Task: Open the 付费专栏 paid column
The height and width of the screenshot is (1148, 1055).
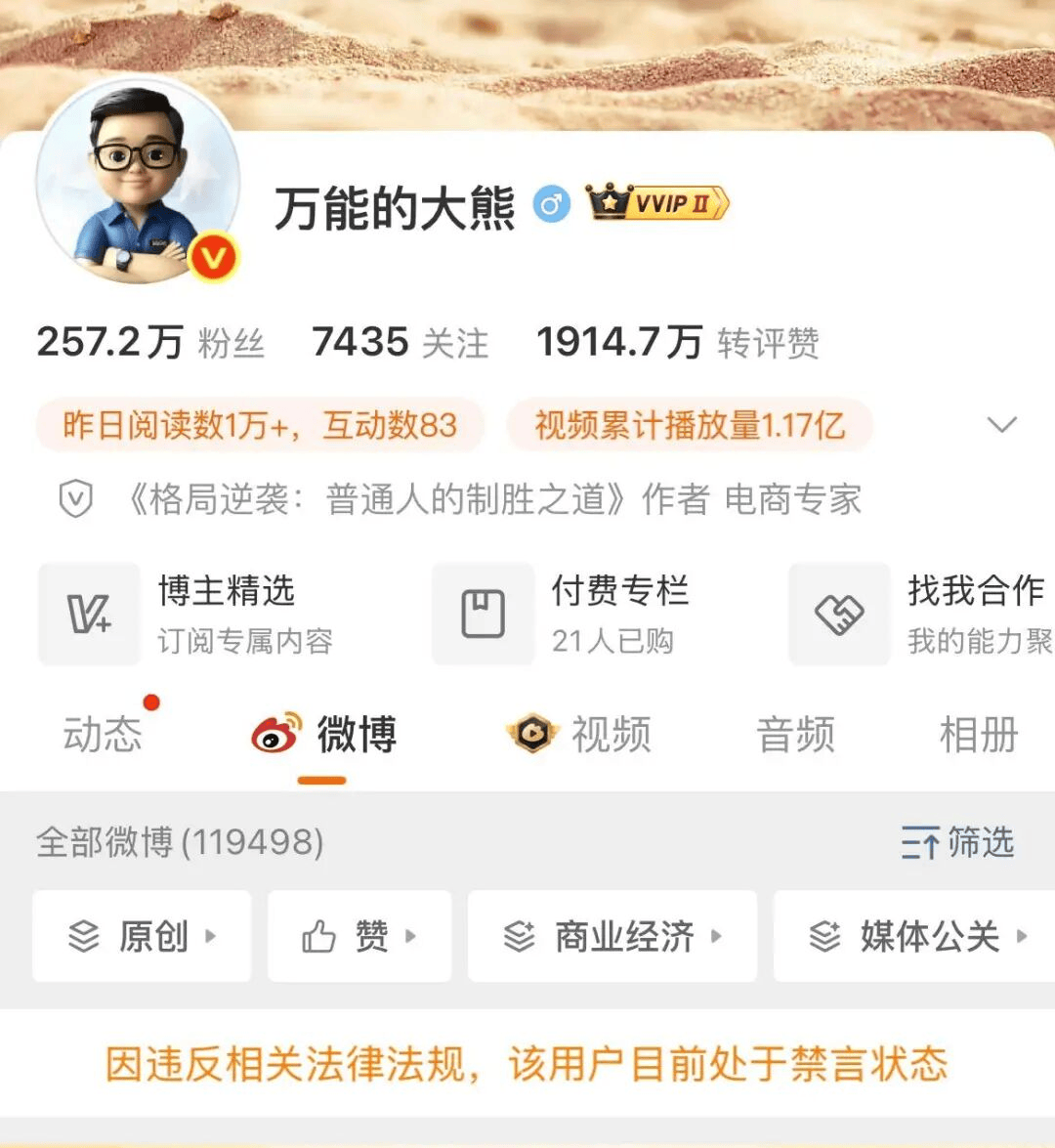Action: [x=576, y=614]
